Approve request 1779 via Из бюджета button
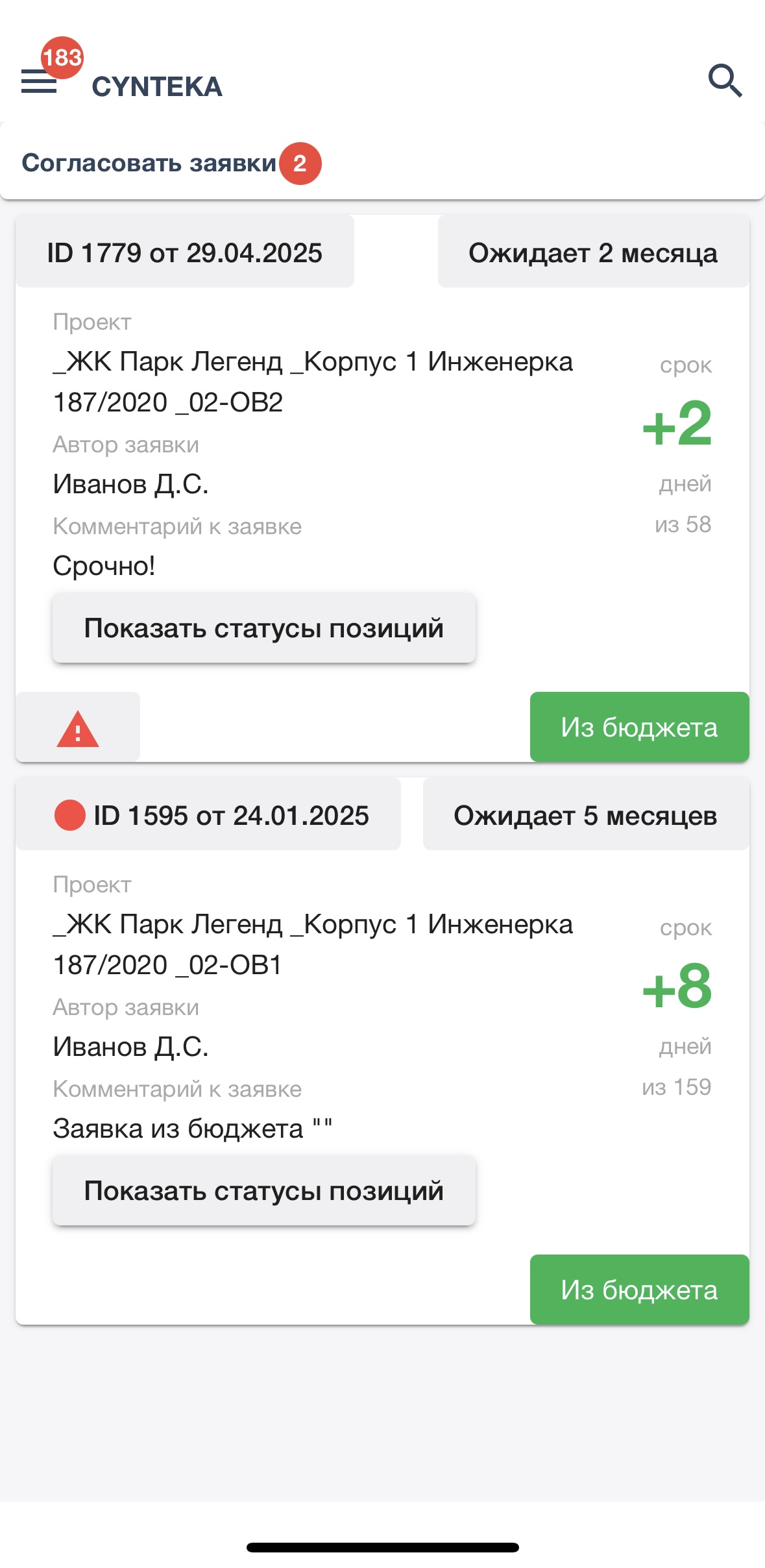765x1568 pixels. pyautogui.click(x=638, y=727)
